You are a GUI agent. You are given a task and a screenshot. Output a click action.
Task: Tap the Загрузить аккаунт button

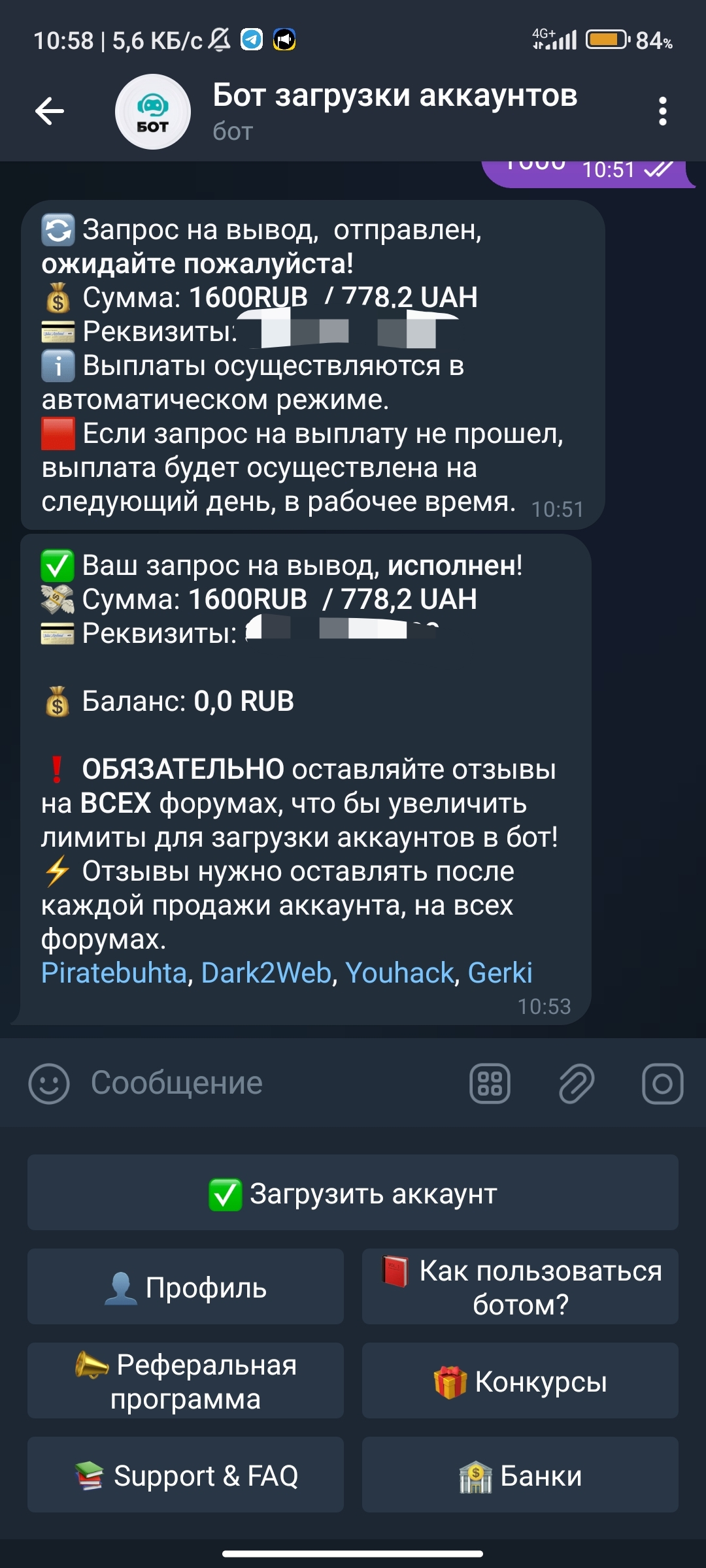click(353, 1193)
